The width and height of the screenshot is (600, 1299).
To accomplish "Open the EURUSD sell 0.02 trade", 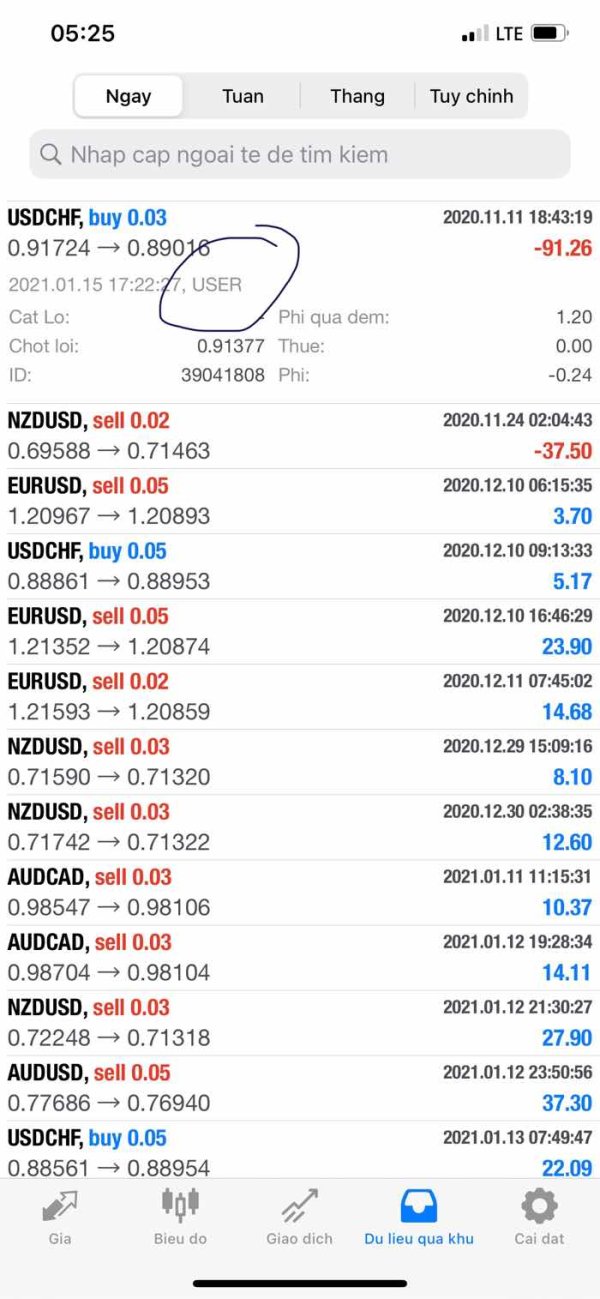I will click(x=300, y=696).
